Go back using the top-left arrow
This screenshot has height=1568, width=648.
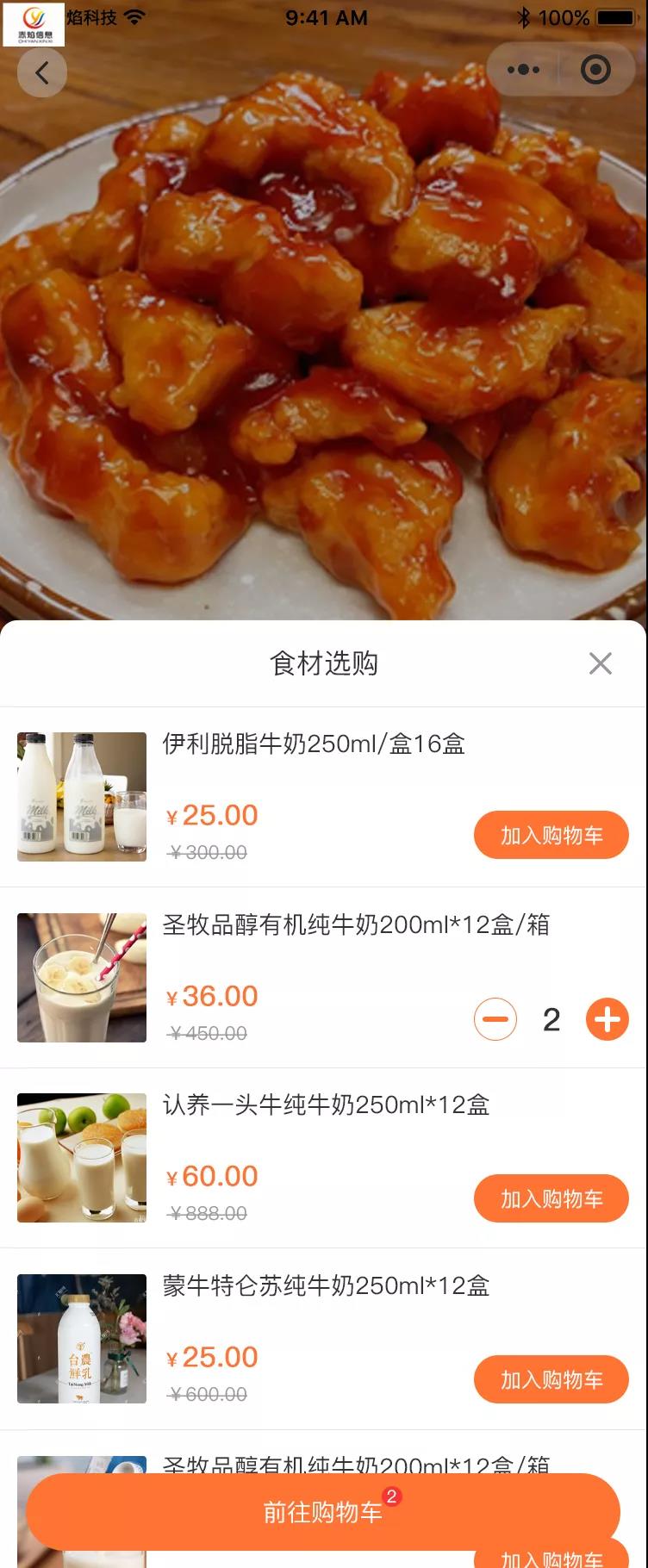pyautogui.click(x=41, y=72)
